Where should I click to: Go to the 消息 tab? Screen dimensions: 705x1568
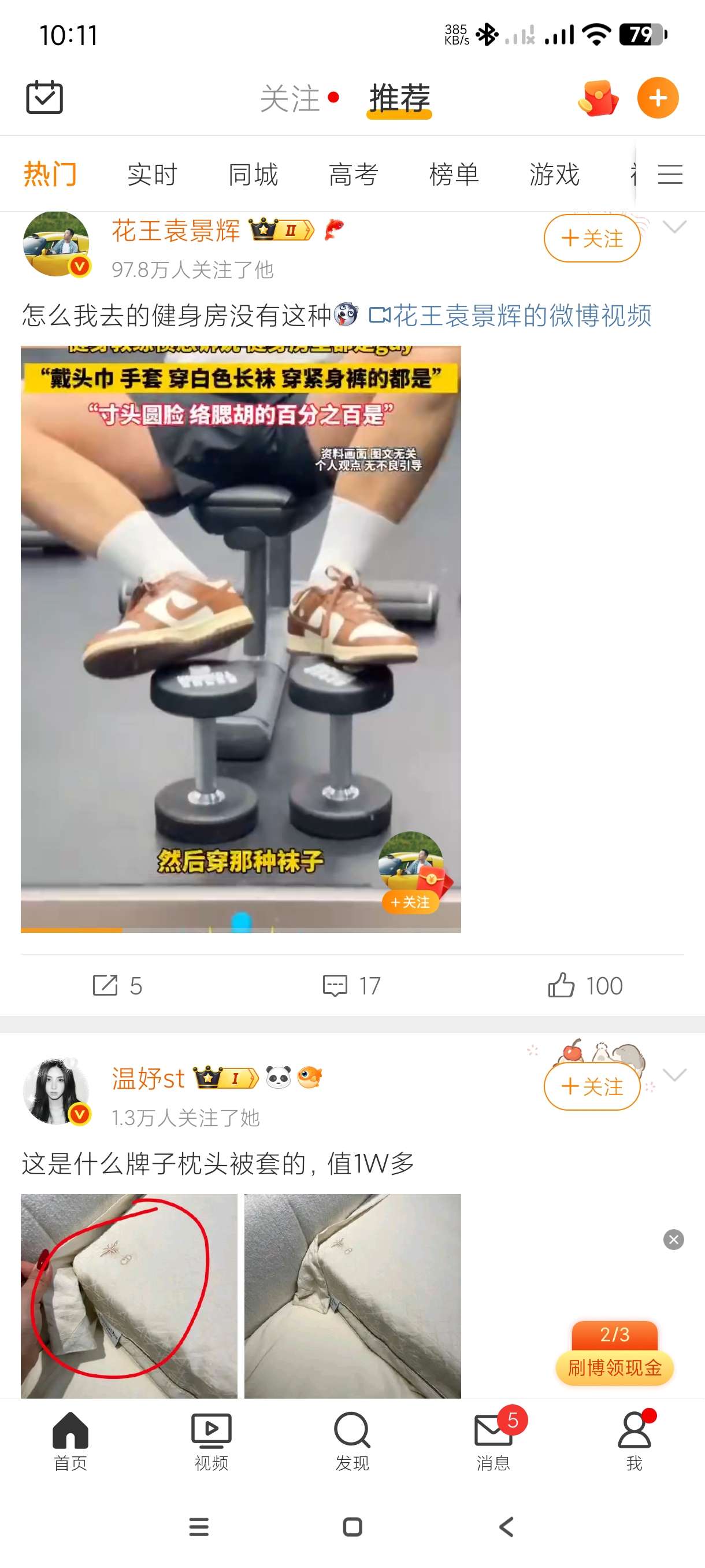point(493,1440)
